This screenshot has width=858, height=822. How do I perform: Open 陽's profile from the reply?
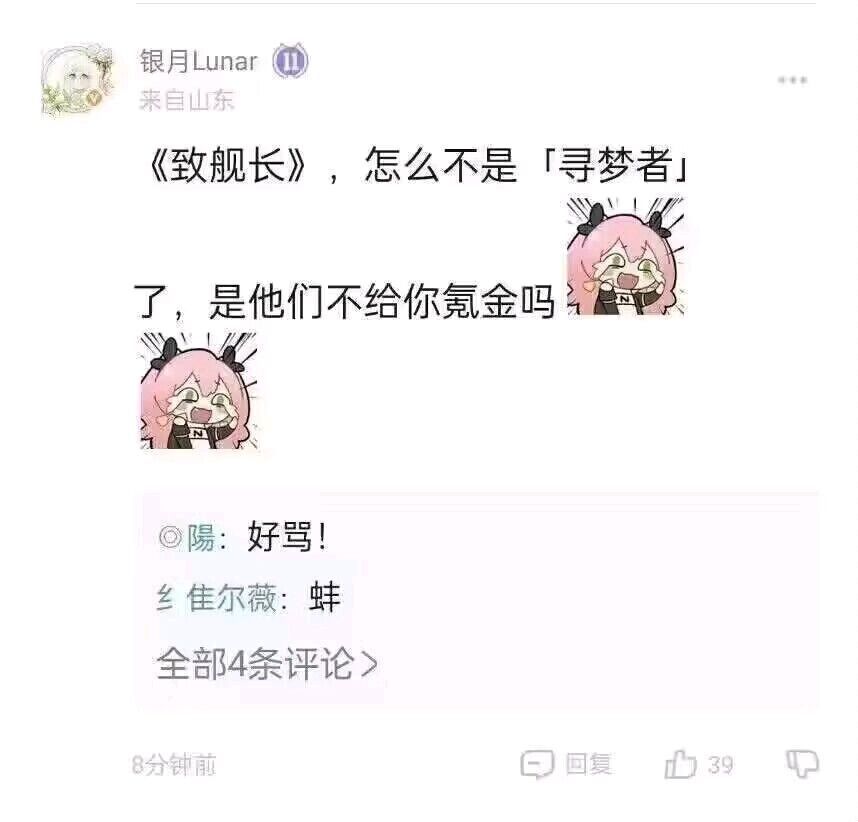tap(199, 538)
